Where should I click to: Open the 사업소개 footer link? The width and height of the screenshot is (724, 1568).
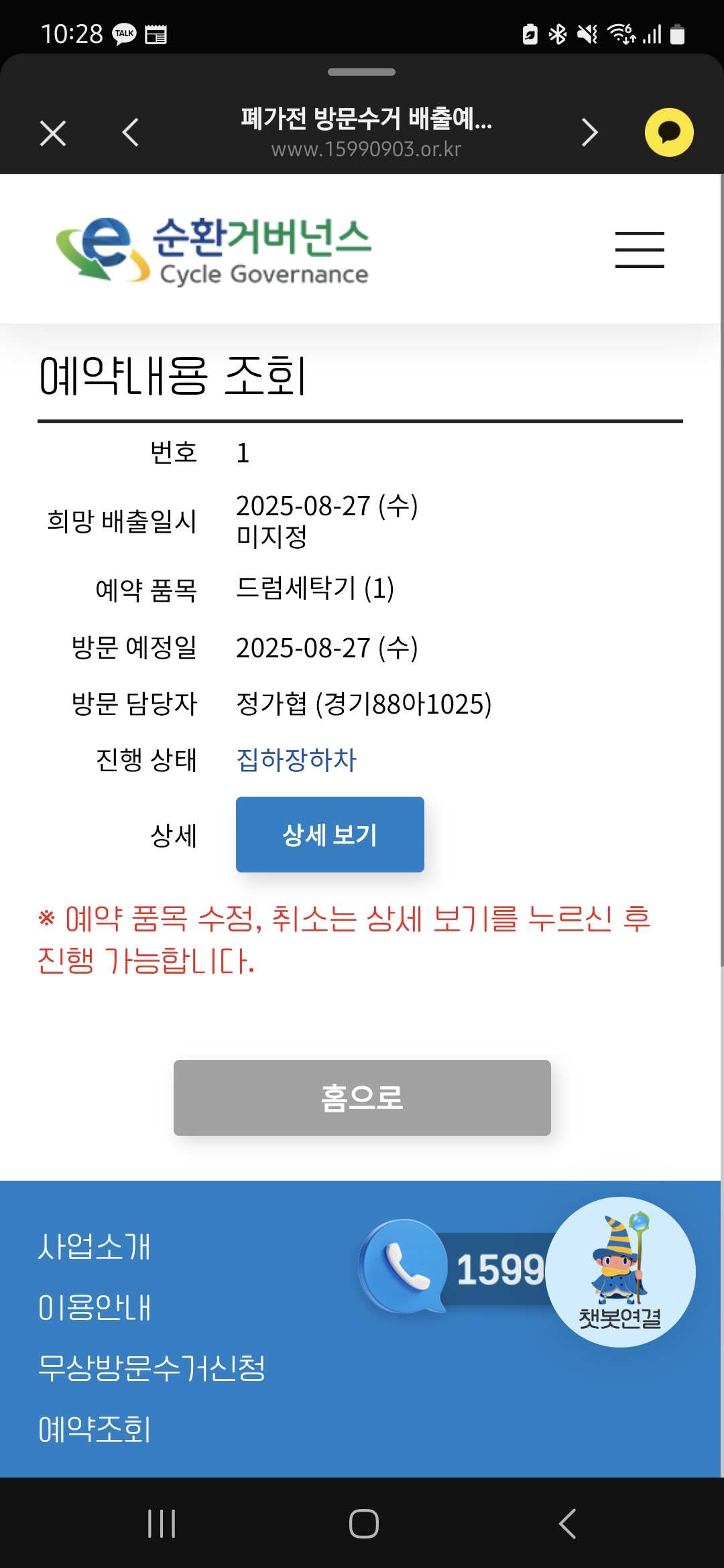coord(95,1247)
